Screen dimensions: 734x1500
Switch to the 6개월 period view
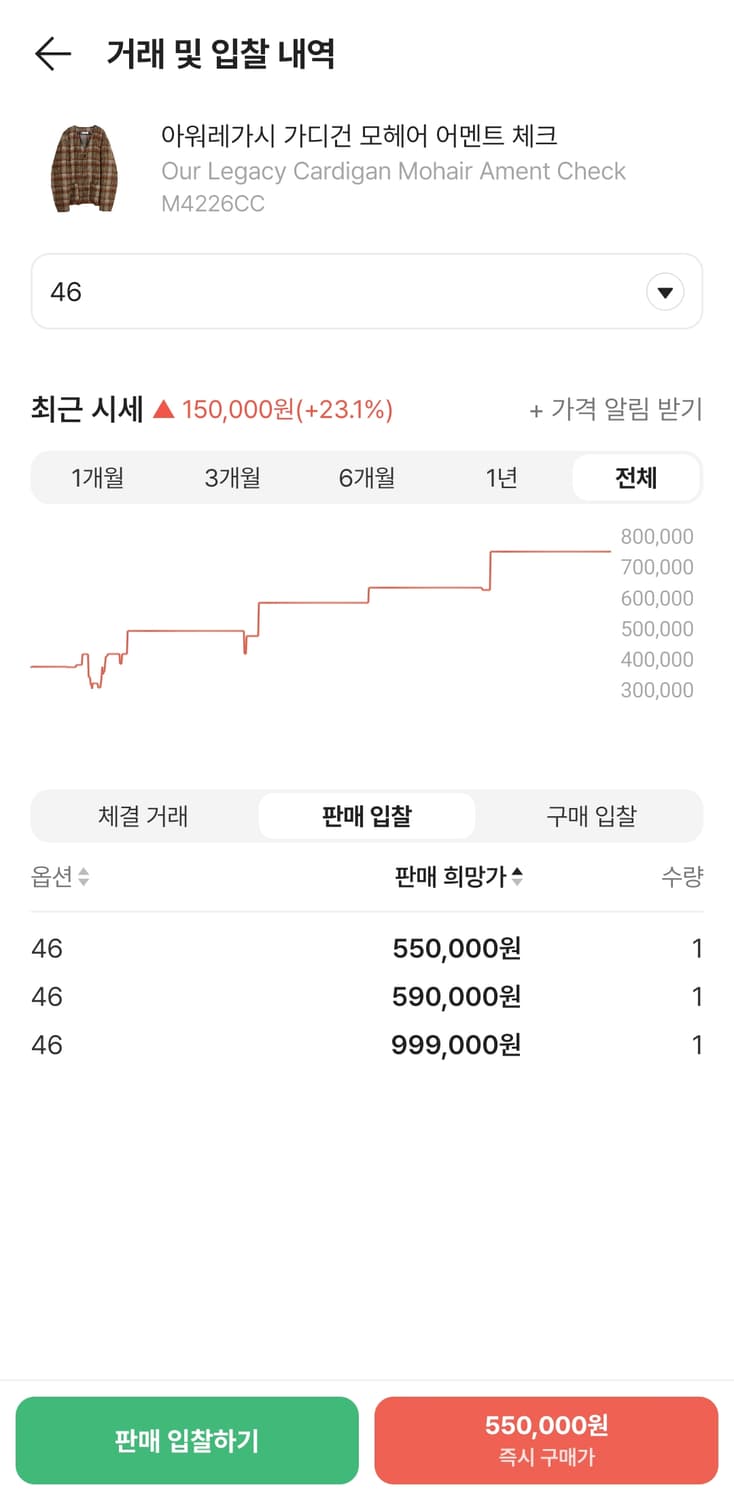366,478
